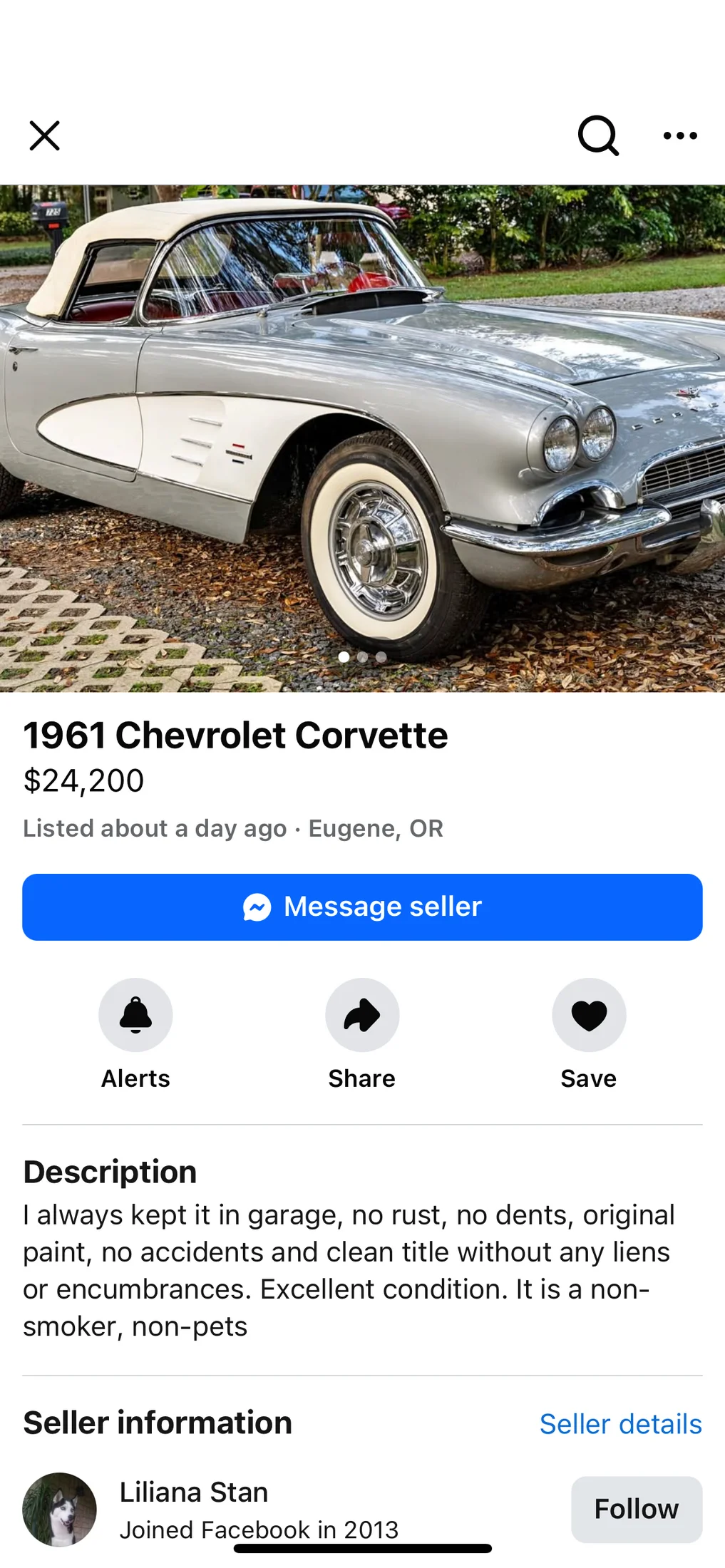Viewport: 725px width, 1568px height.
Task: View the 1961 Corvette photo
Action: 362,438
